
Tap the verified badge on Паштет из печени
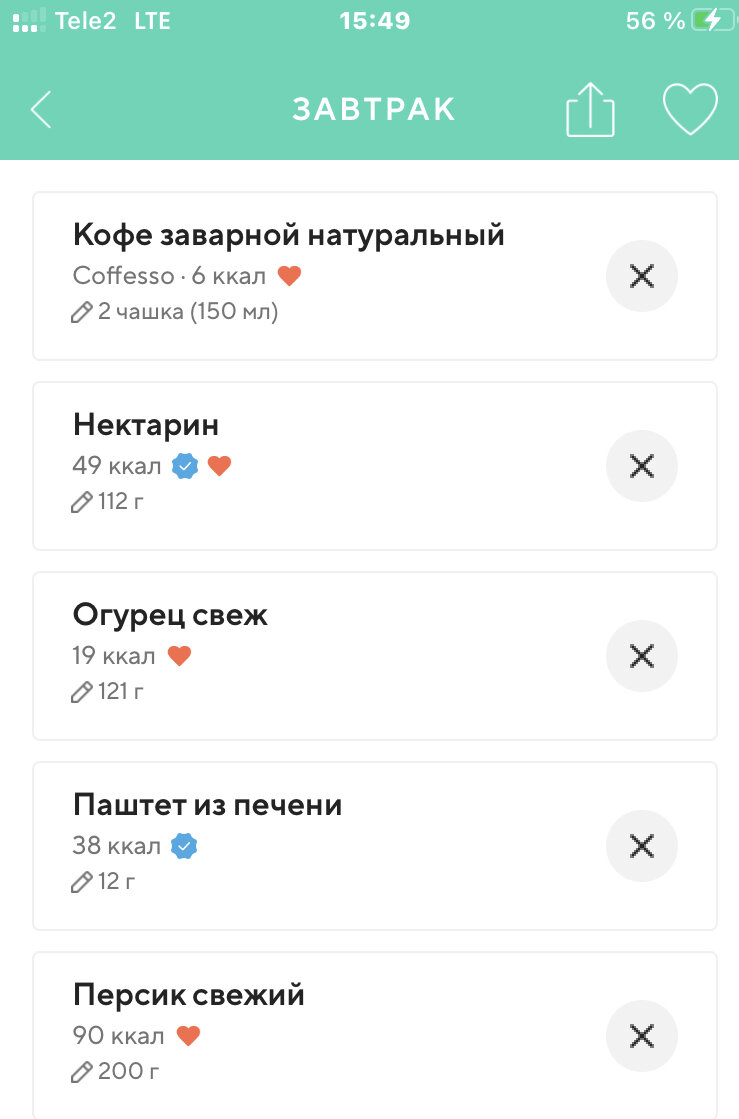(x=183, y=845)
